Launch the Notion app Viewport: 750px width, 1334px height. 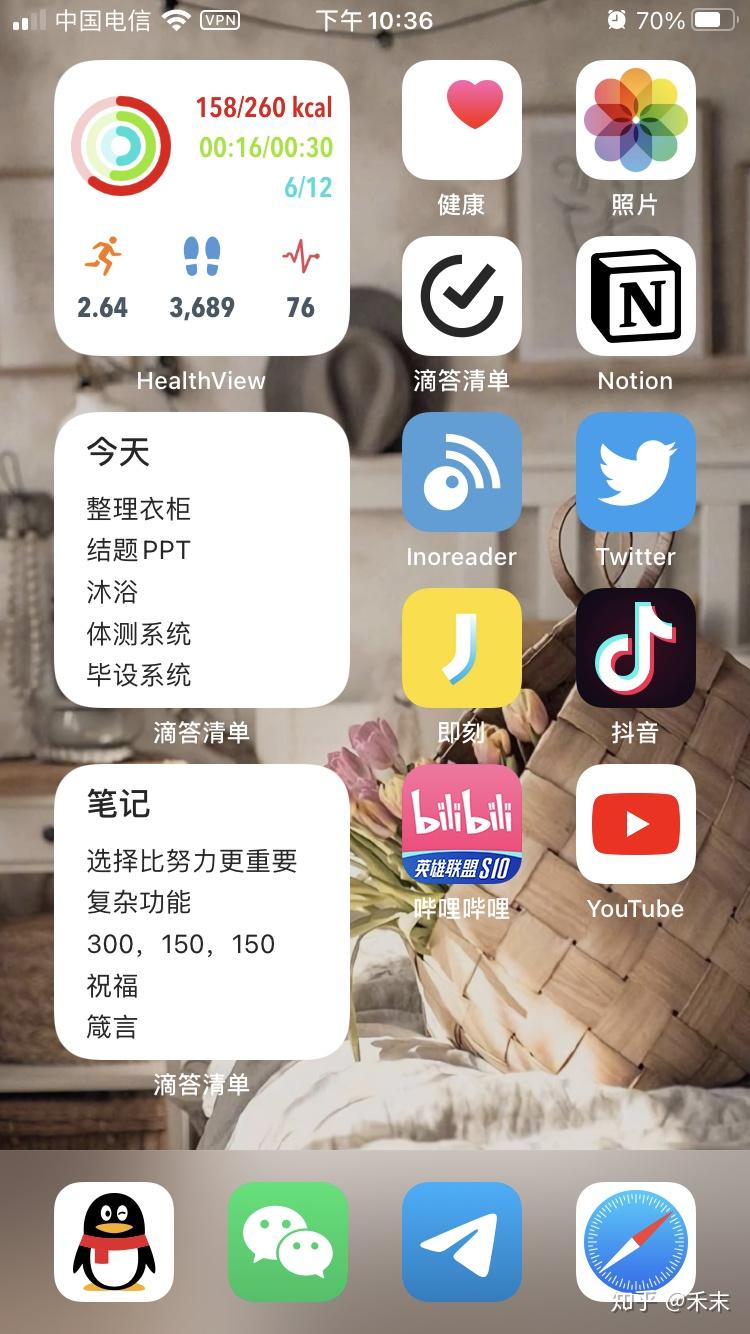[x=635, y=296]
